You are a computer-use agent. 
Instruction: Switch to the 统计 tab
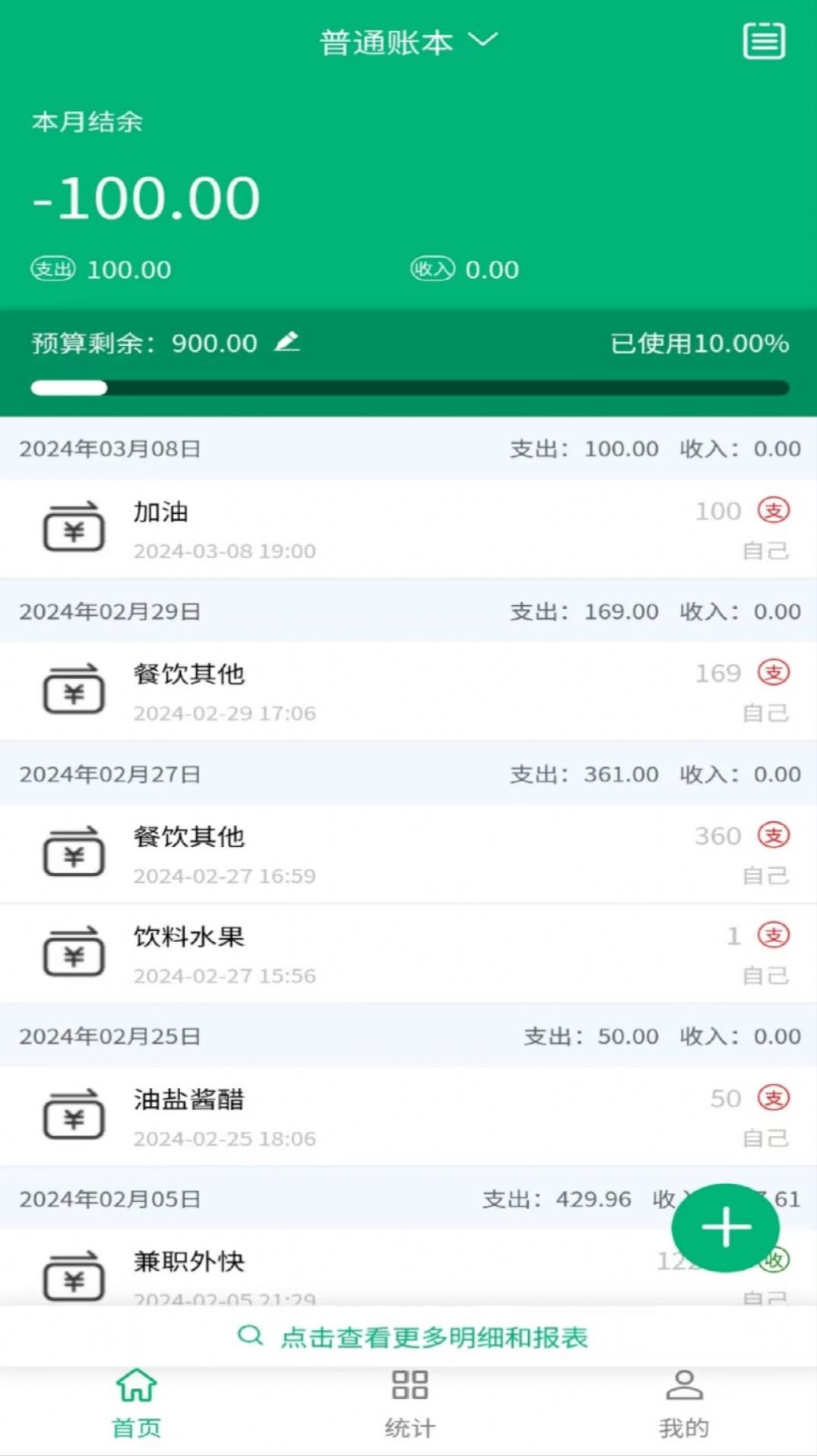point(409,1405)
